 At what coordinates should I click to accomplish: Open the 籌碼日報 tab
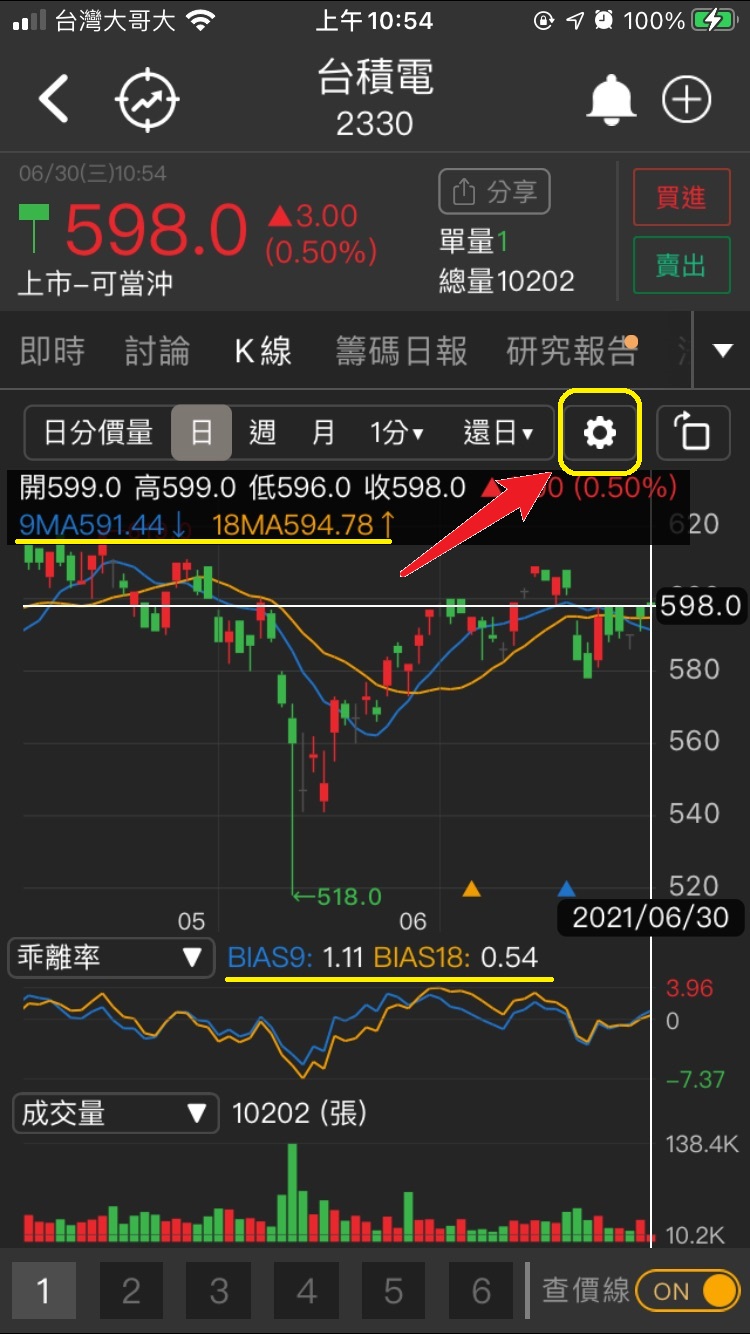(x=401, y=351)
